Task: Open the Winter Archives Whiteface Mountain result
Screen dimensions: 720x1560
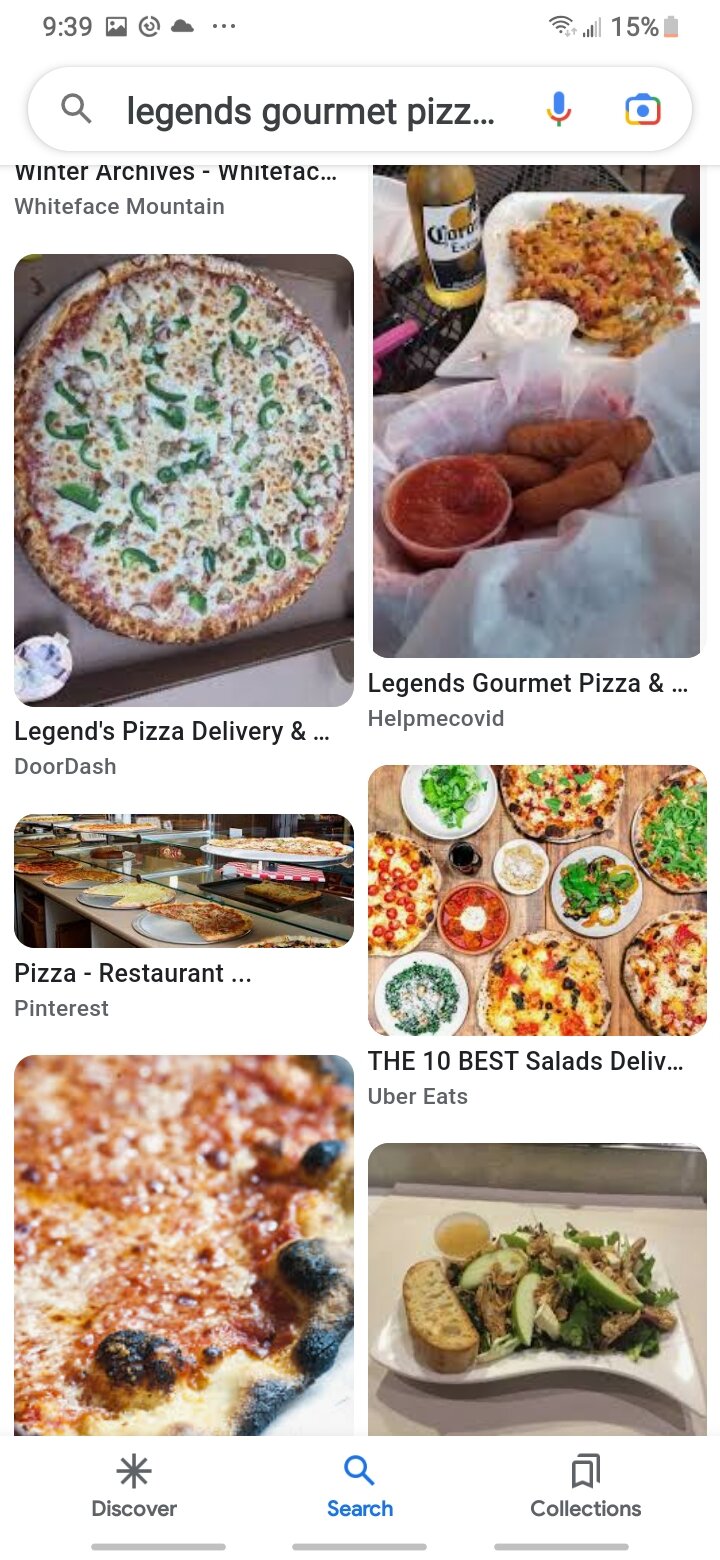Action: tap(176, 188)
